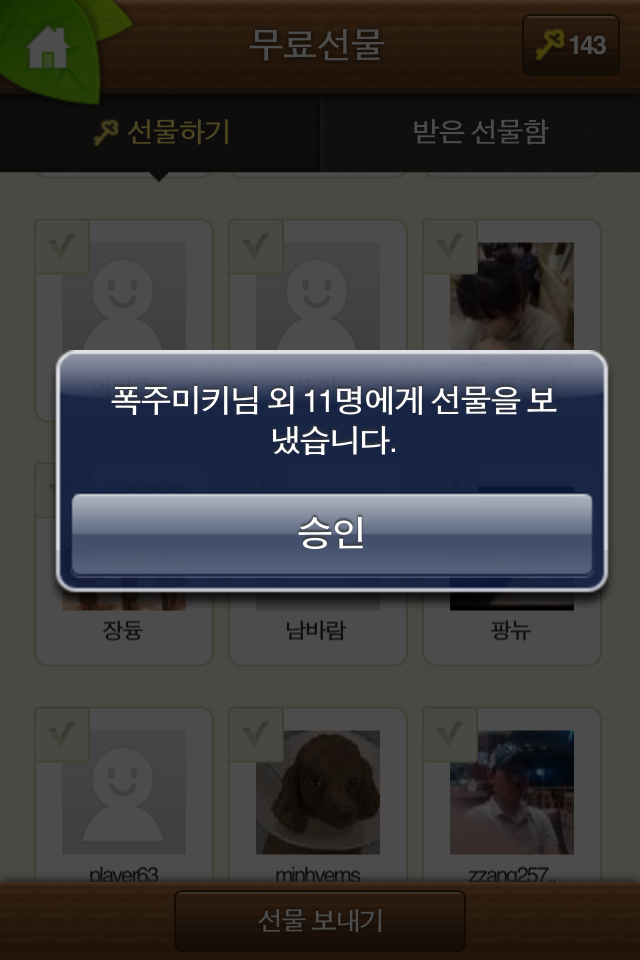Screen dimensions: 640x960
Task: Toggle the checkbox on minhyems' card
Action: pos(257,735)
